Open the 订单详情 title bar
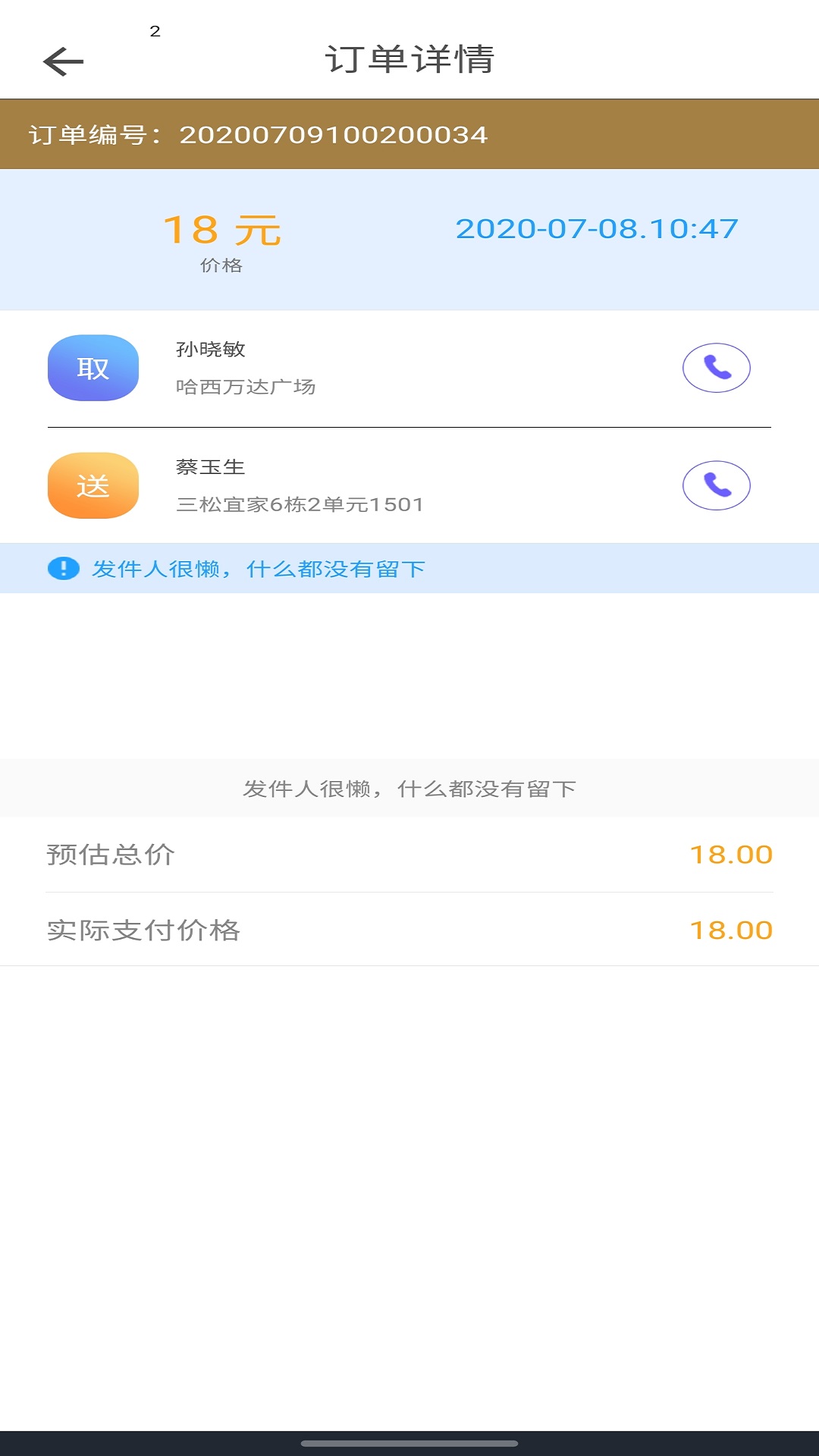 pos(409,61)
